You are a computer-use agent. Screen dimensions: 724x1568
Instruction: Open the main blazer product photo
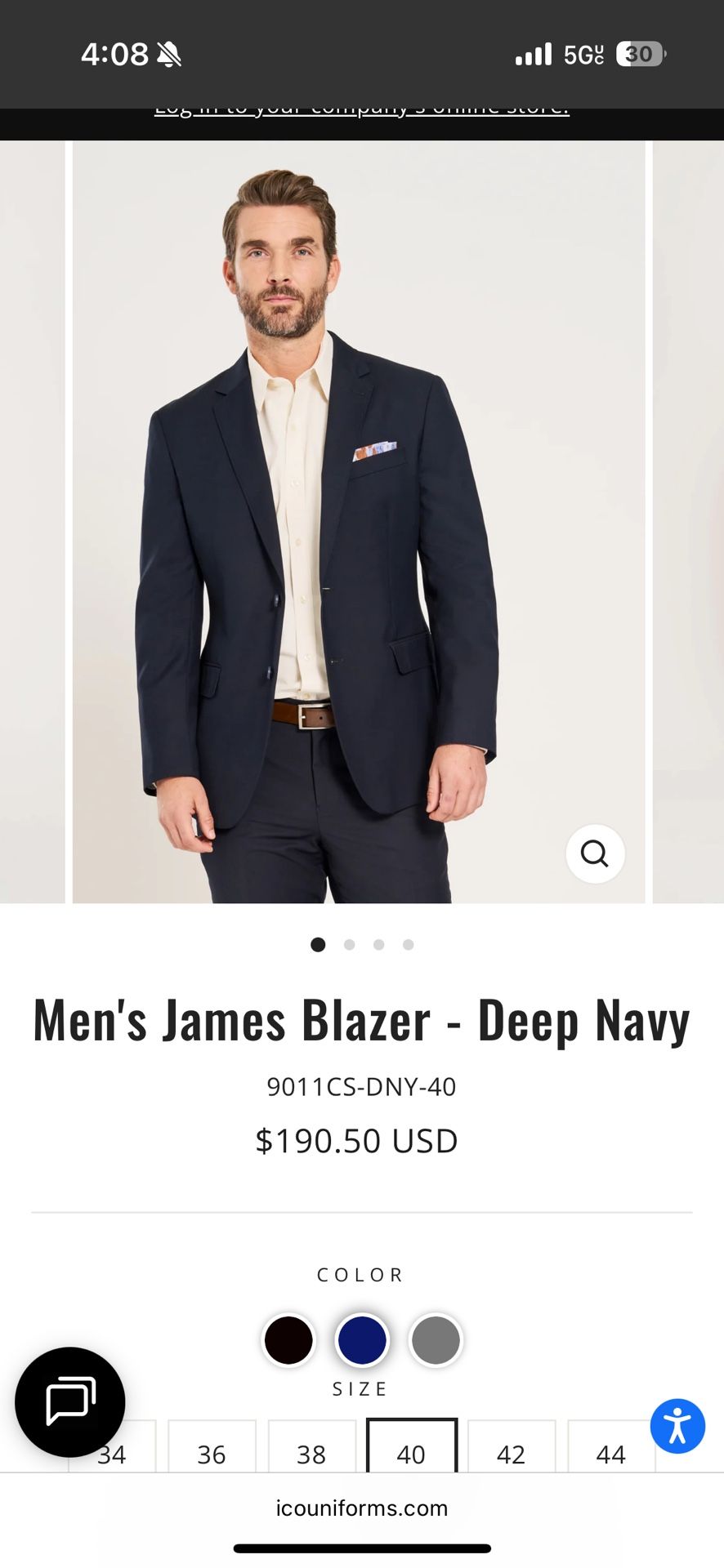359,523
